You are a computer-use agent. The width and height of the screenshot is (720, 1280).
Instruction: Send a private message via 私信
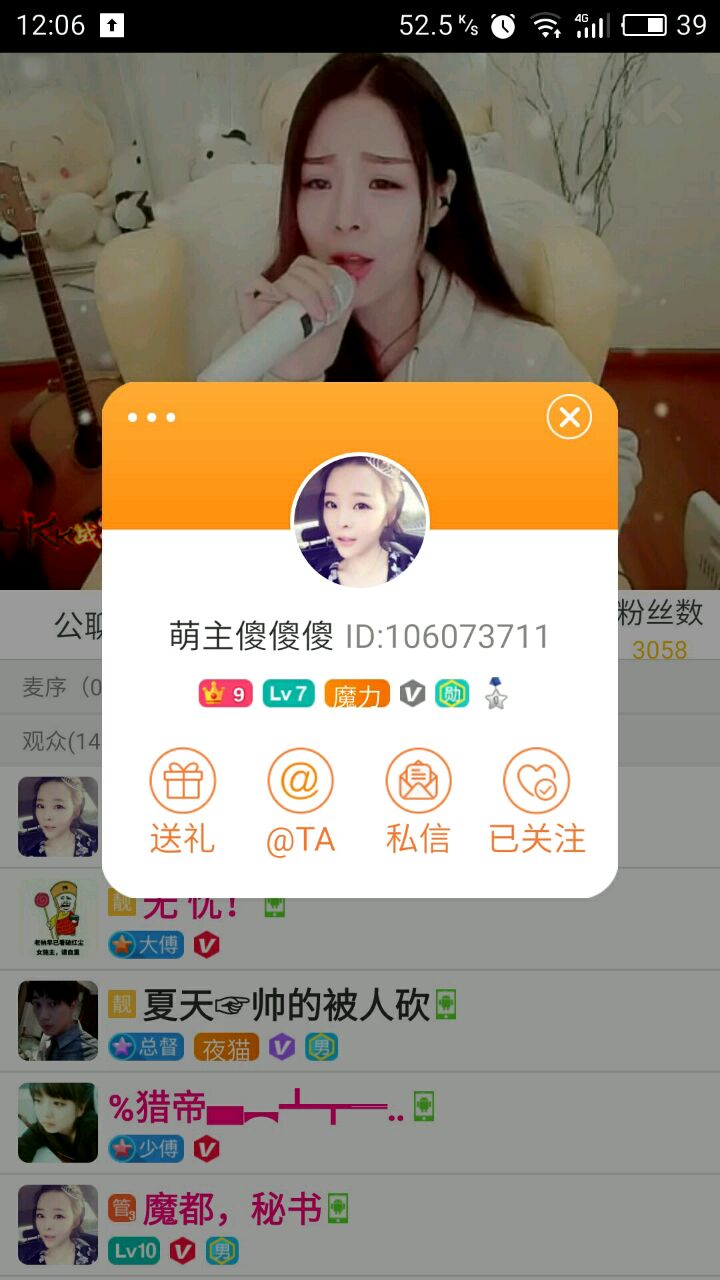(x=418, y=802)
